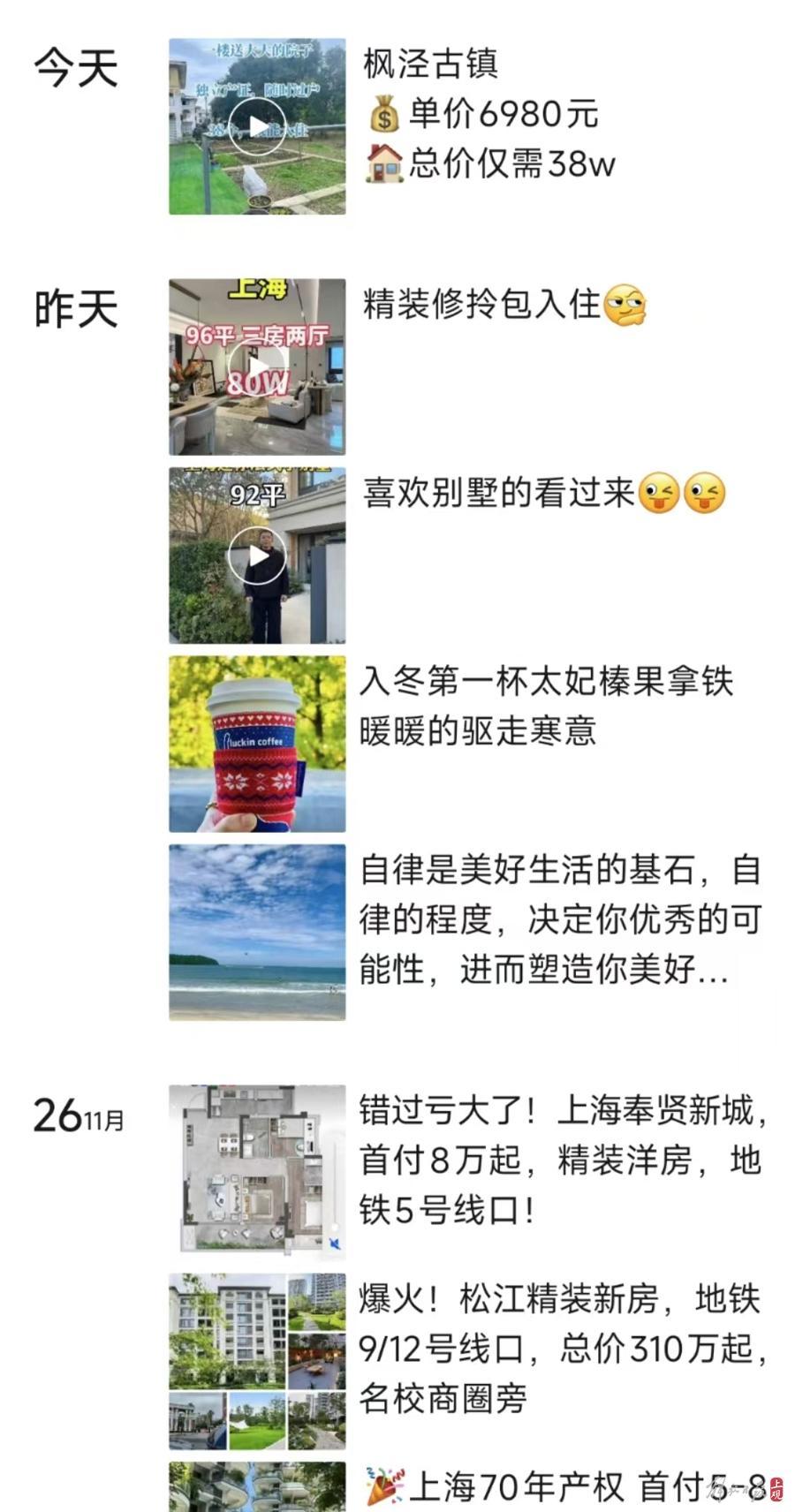Play the 96平三房两厅 80W video
This screenshot has width=795, height=1512.
tap(256, 367)
